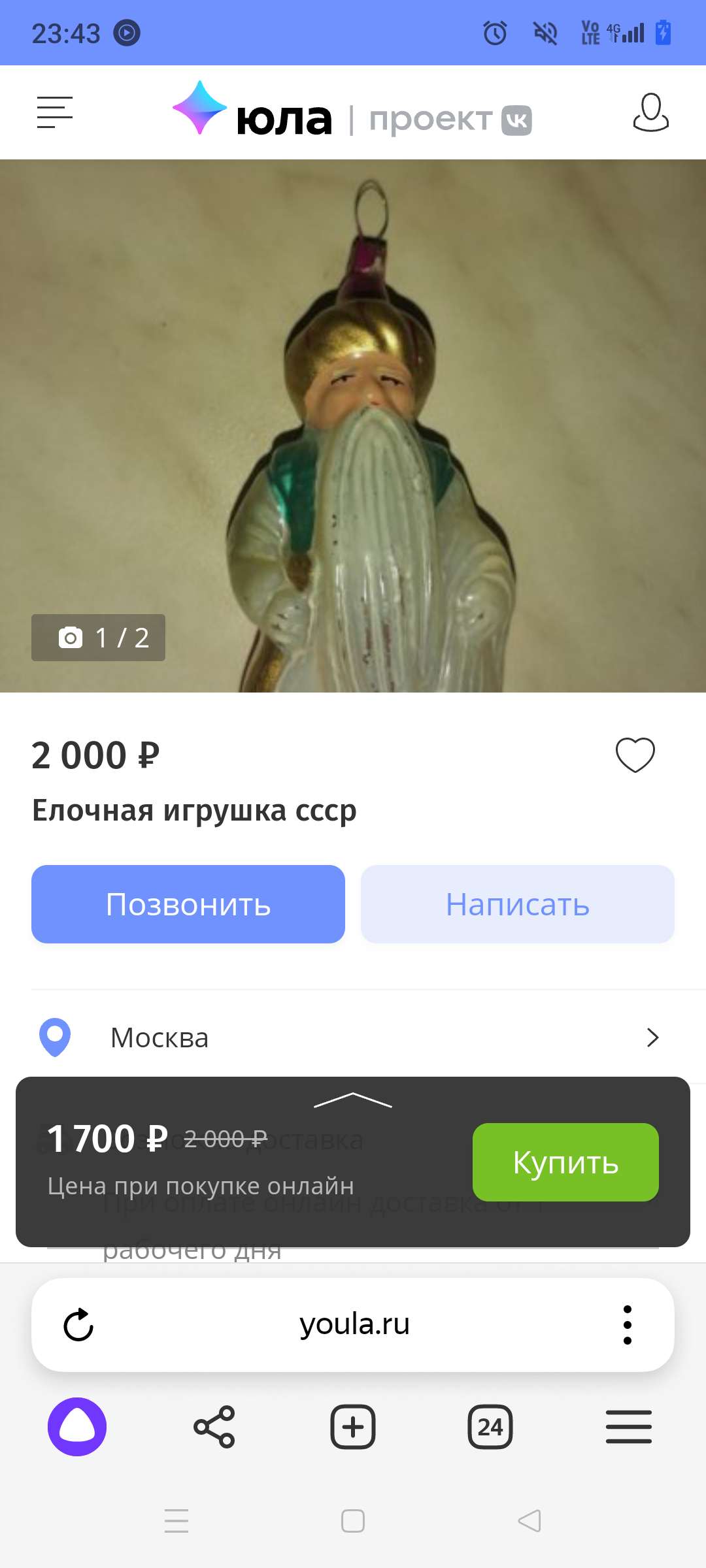Tap the Позвонить button
Image resolution: width=706 pixels, height=1568 pixels.
tap(188, 904)
